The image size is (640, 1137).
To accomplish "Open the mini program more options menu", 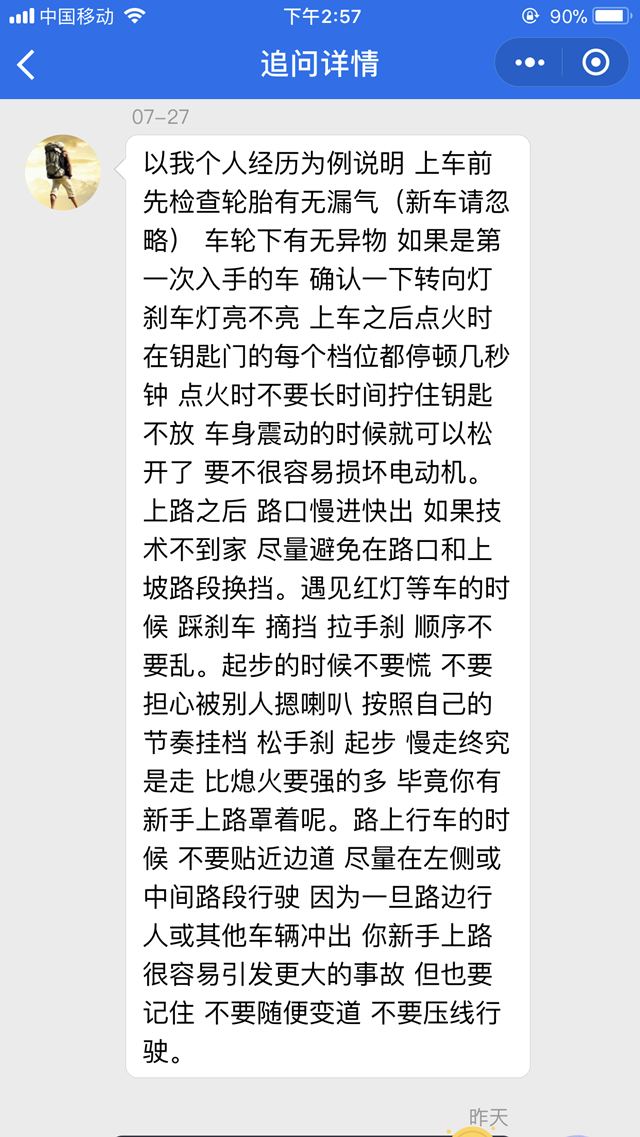I will pyautogui.click(x=530, y=64).
